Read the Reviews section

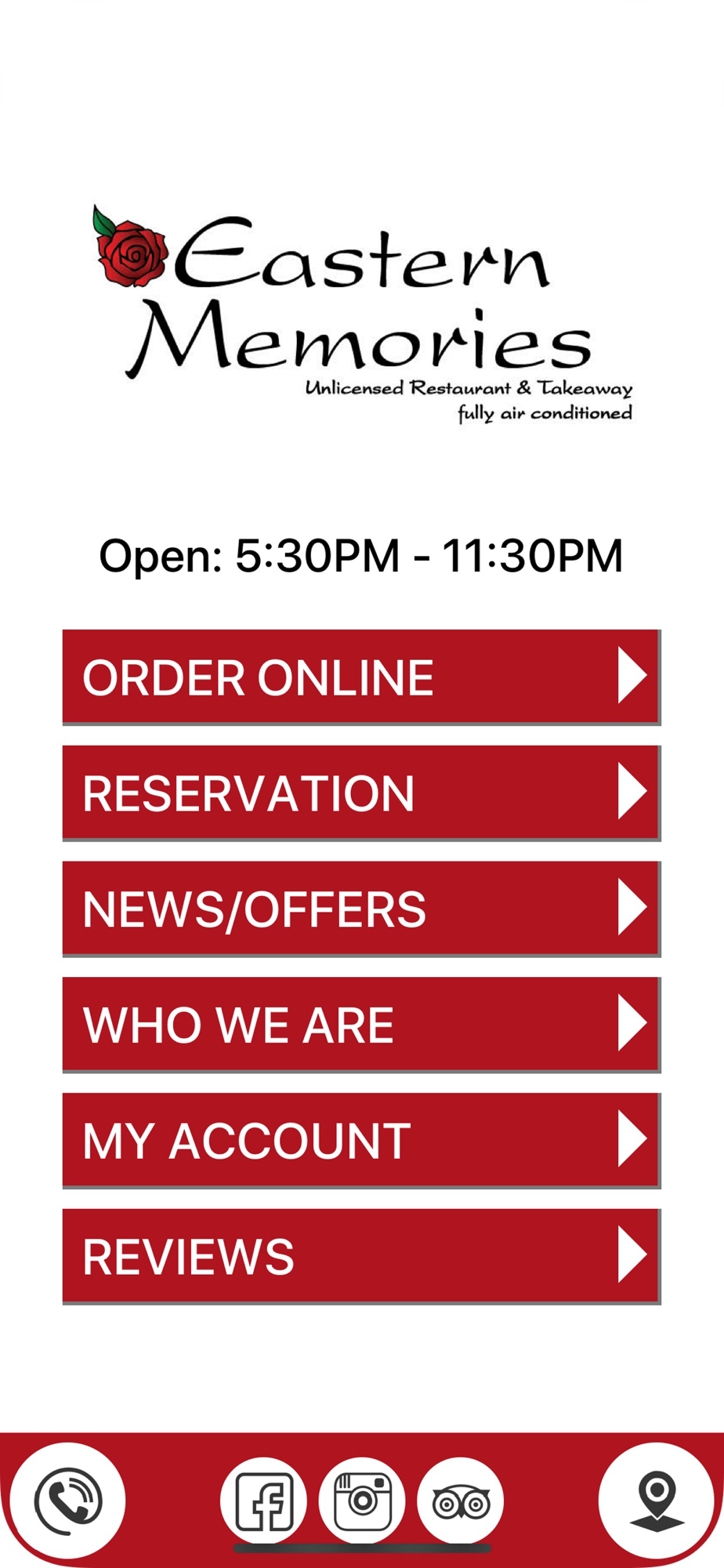pos(361,1257)
